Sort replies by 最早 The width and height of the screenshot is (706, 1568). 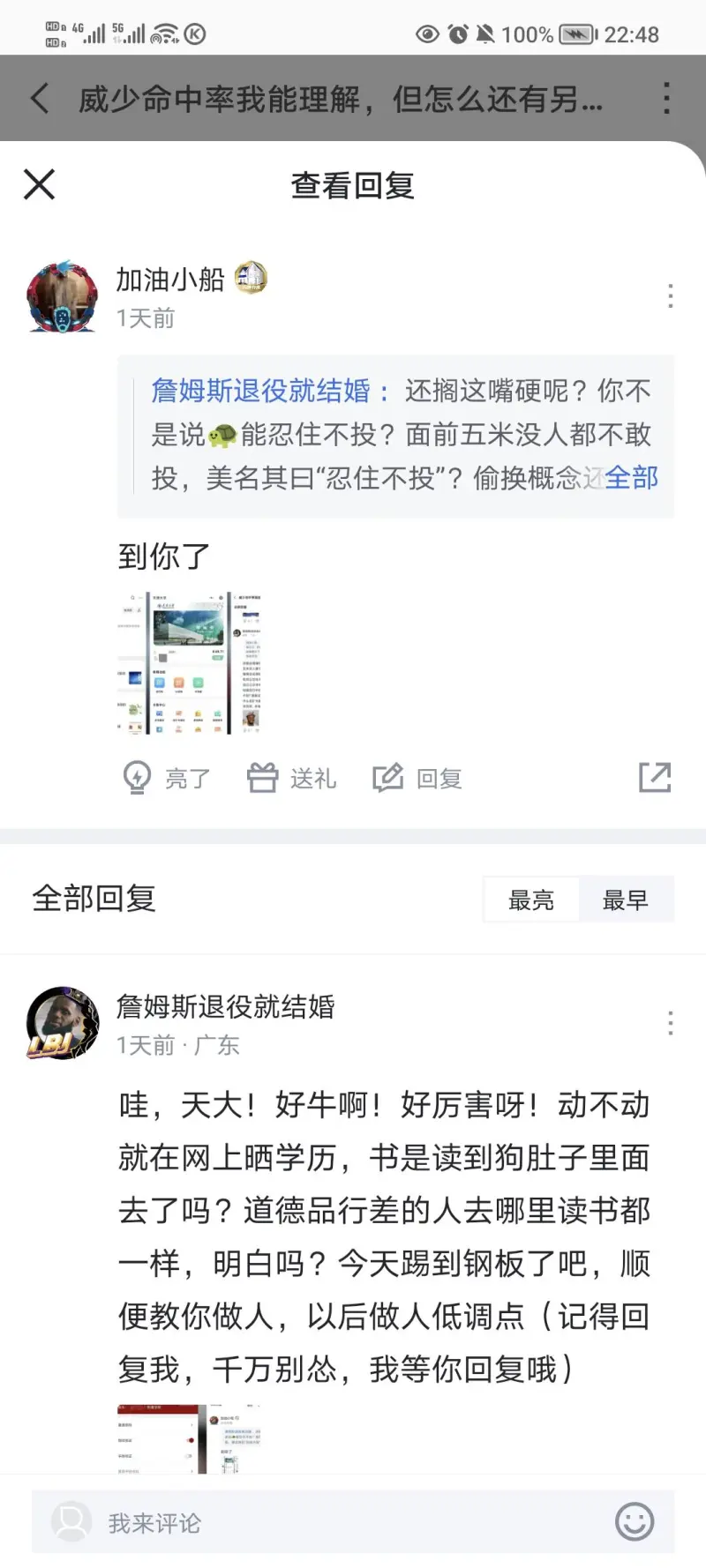(x=625, y=900)
